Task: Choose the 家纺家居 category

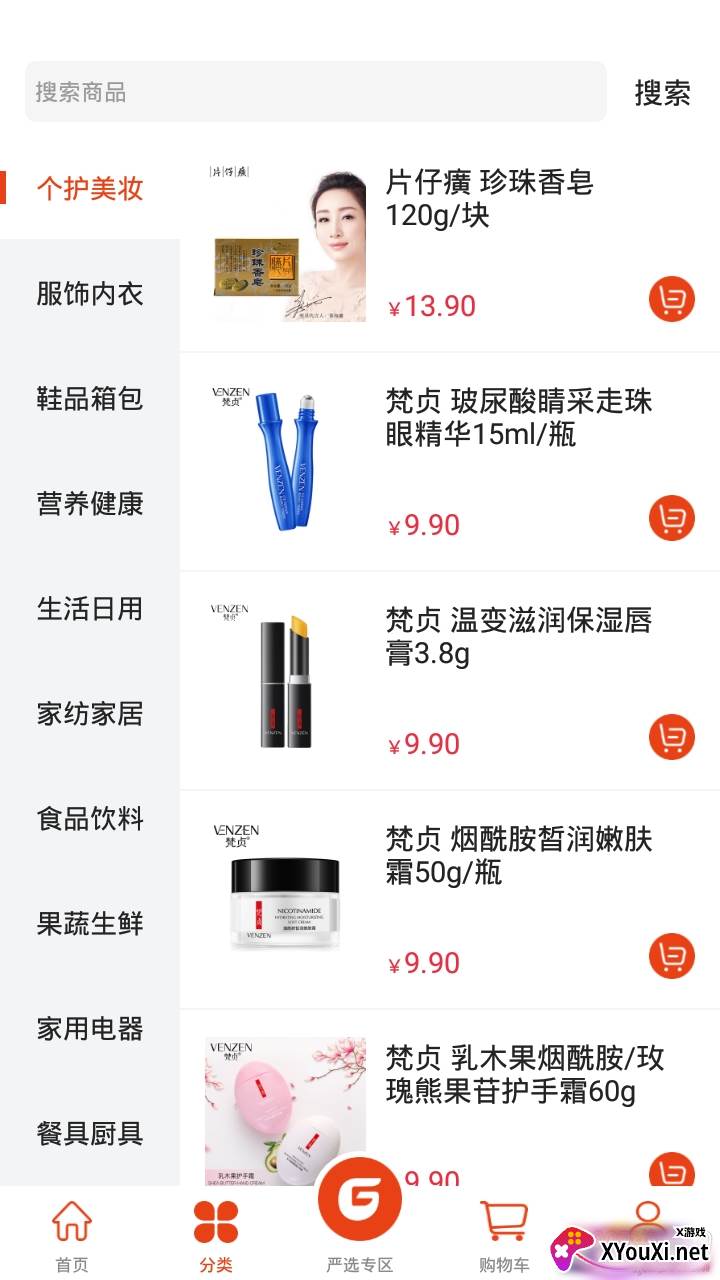Action: tap(90, 714)
